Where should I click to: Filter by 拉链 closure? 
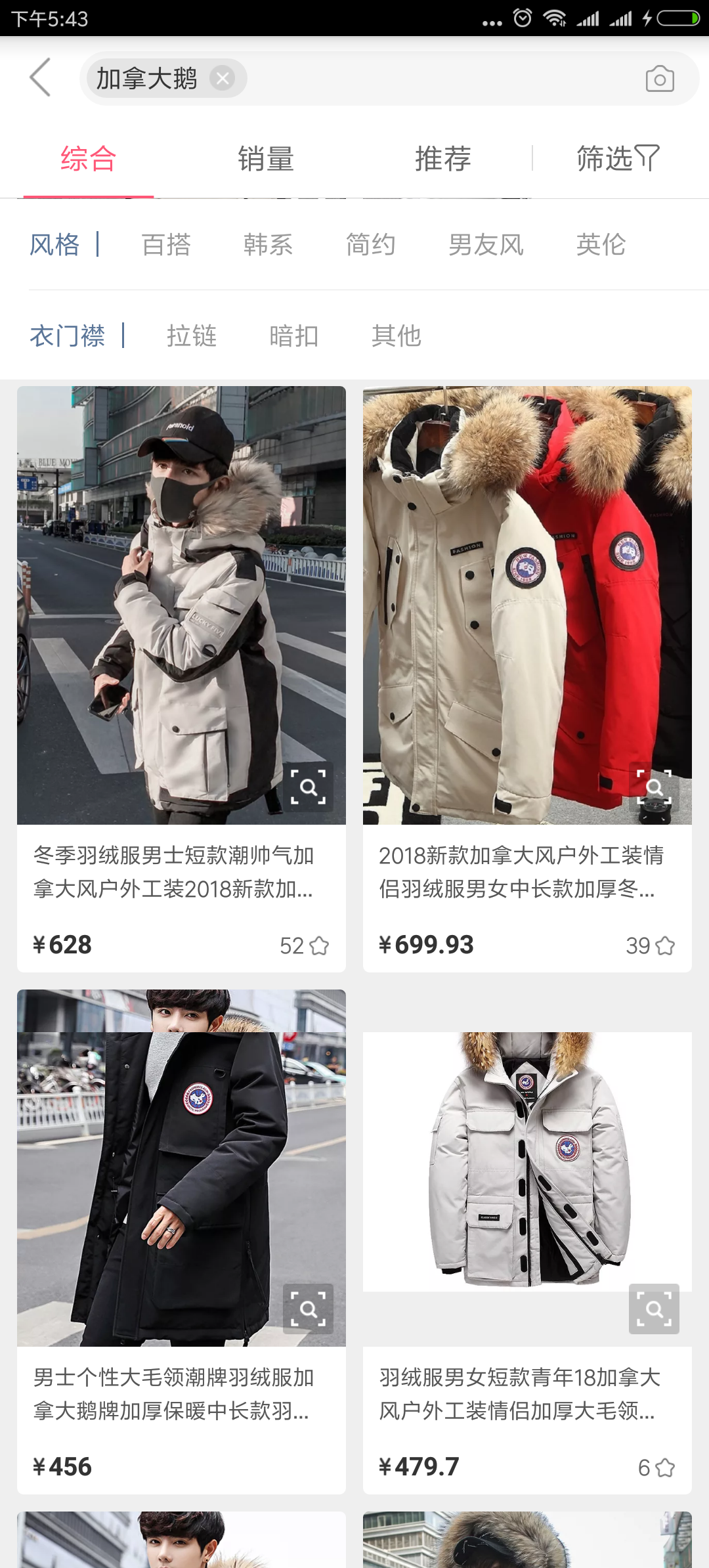pyautogui.click(x=191, y=336)
